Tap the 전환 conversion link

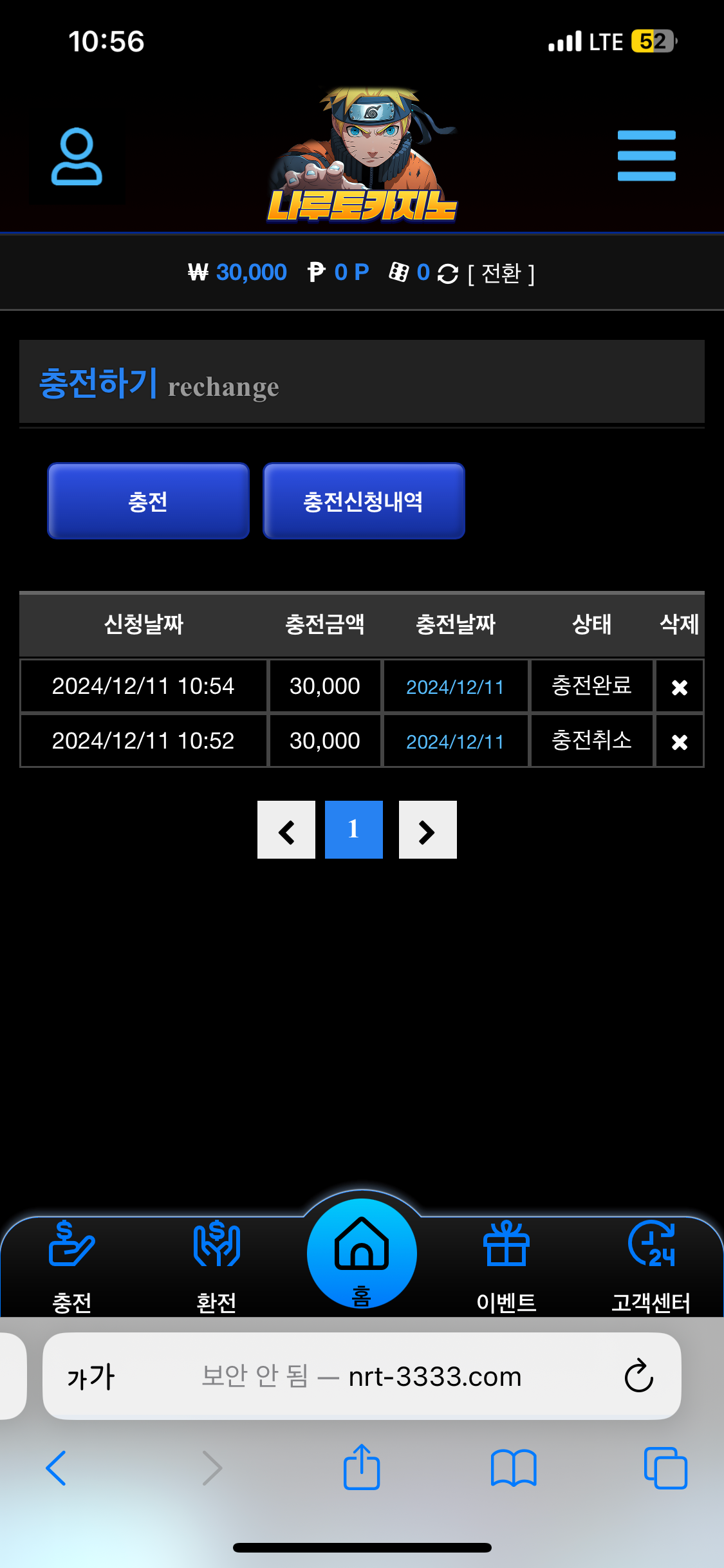tap(501, 274)
